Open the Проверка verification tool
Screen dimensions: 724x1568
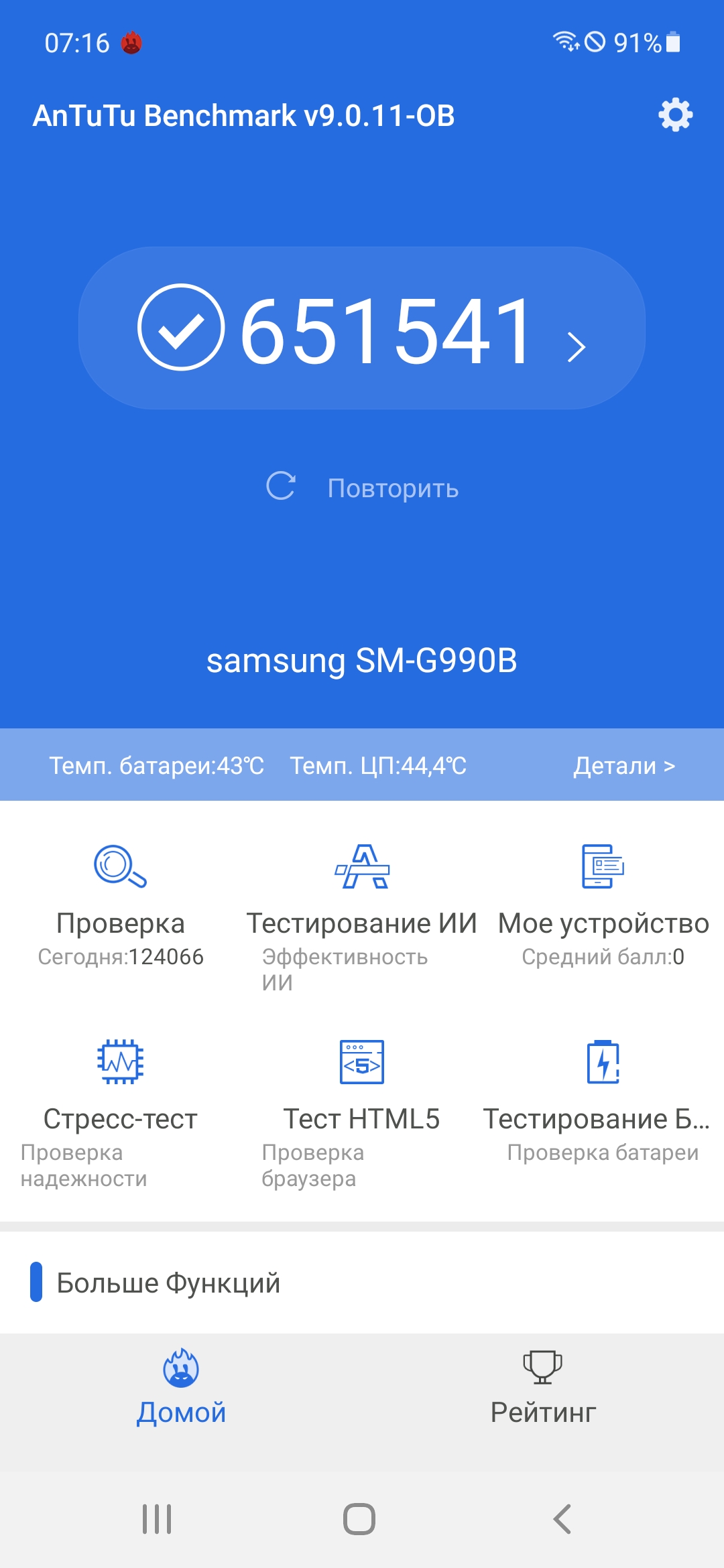click(121, 905)
